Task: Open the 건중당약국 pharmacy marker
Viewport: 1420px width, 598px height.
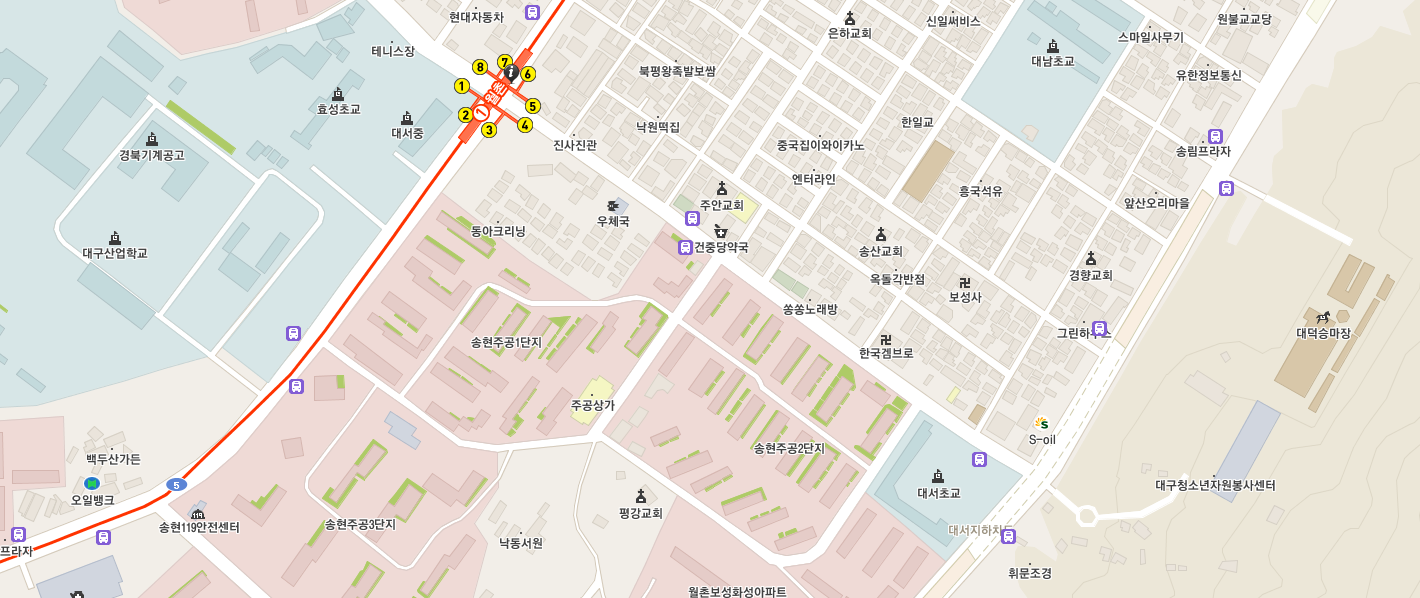Action: point(720,232)
